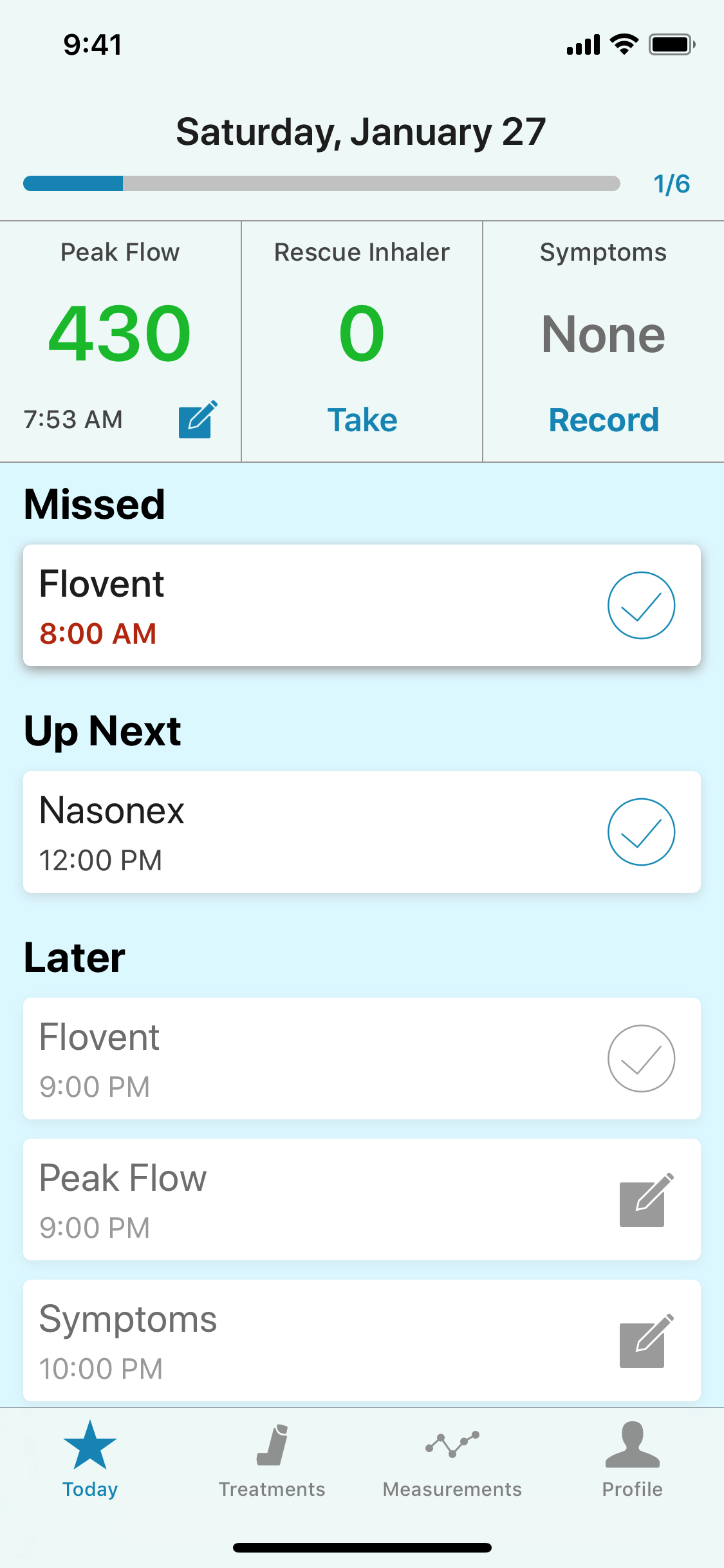Screen dimensions: 724x1568
Task: Tap Take under Rescue Inhaler
Action: (362, 420)
